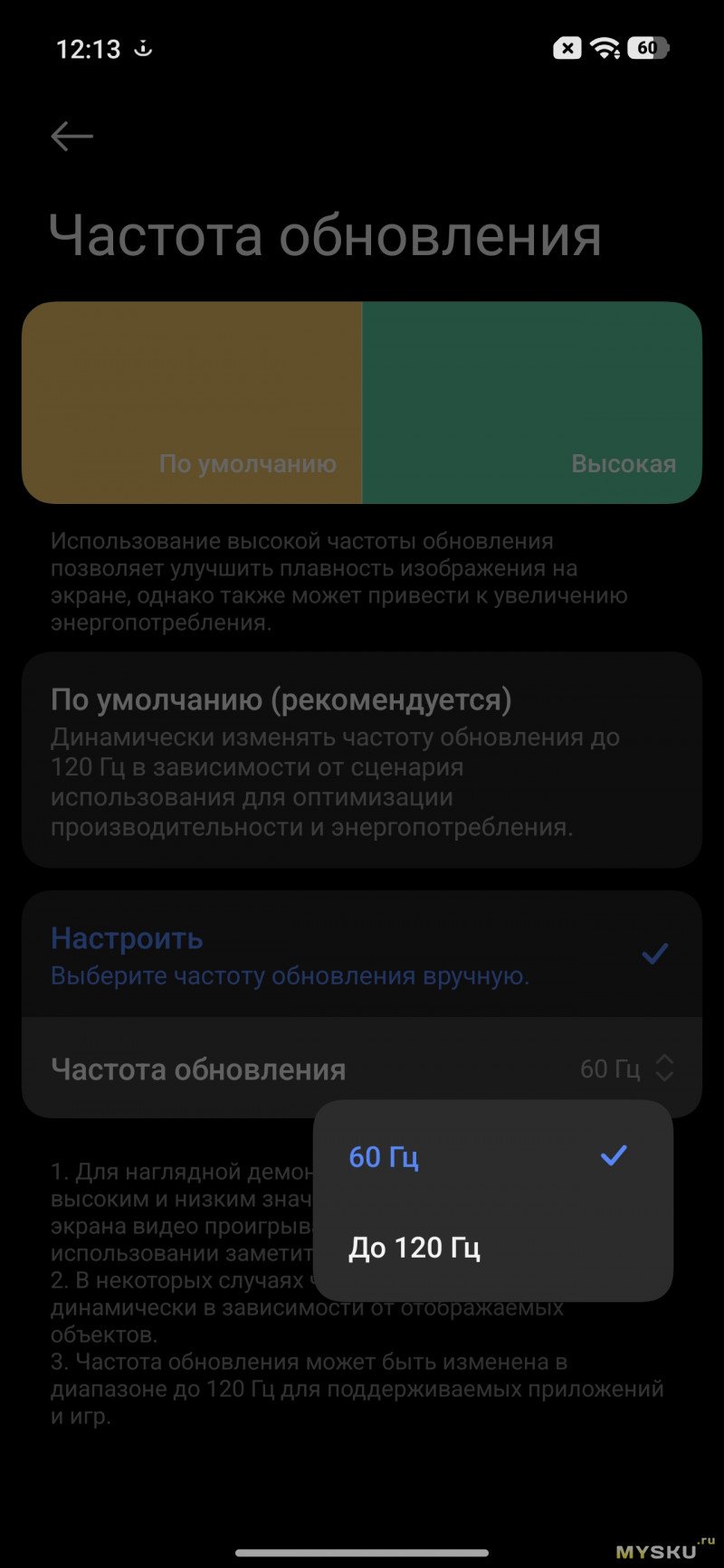
Task: Expand the Частота обновления dropdown
Action: [x=624, y=1069]
